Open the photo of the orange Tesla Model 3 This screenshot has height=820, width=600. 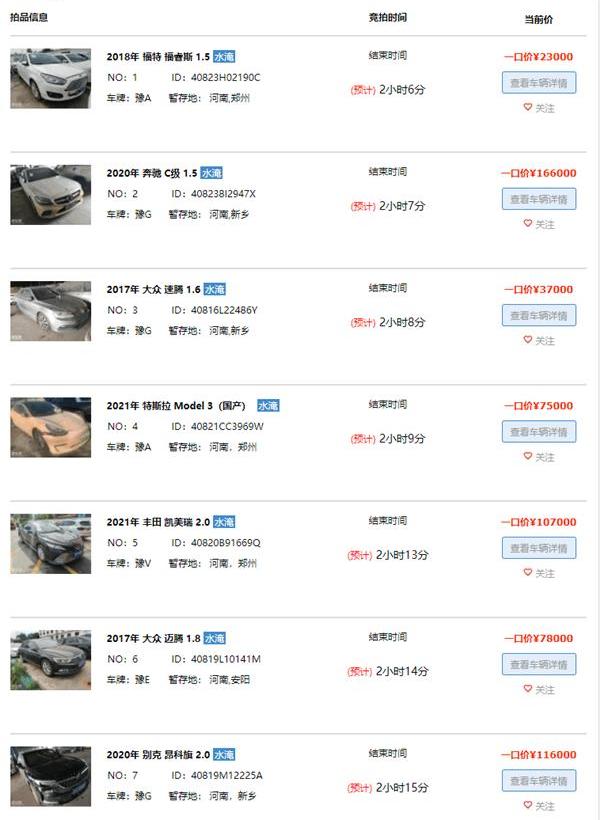(x=50, y=427)
